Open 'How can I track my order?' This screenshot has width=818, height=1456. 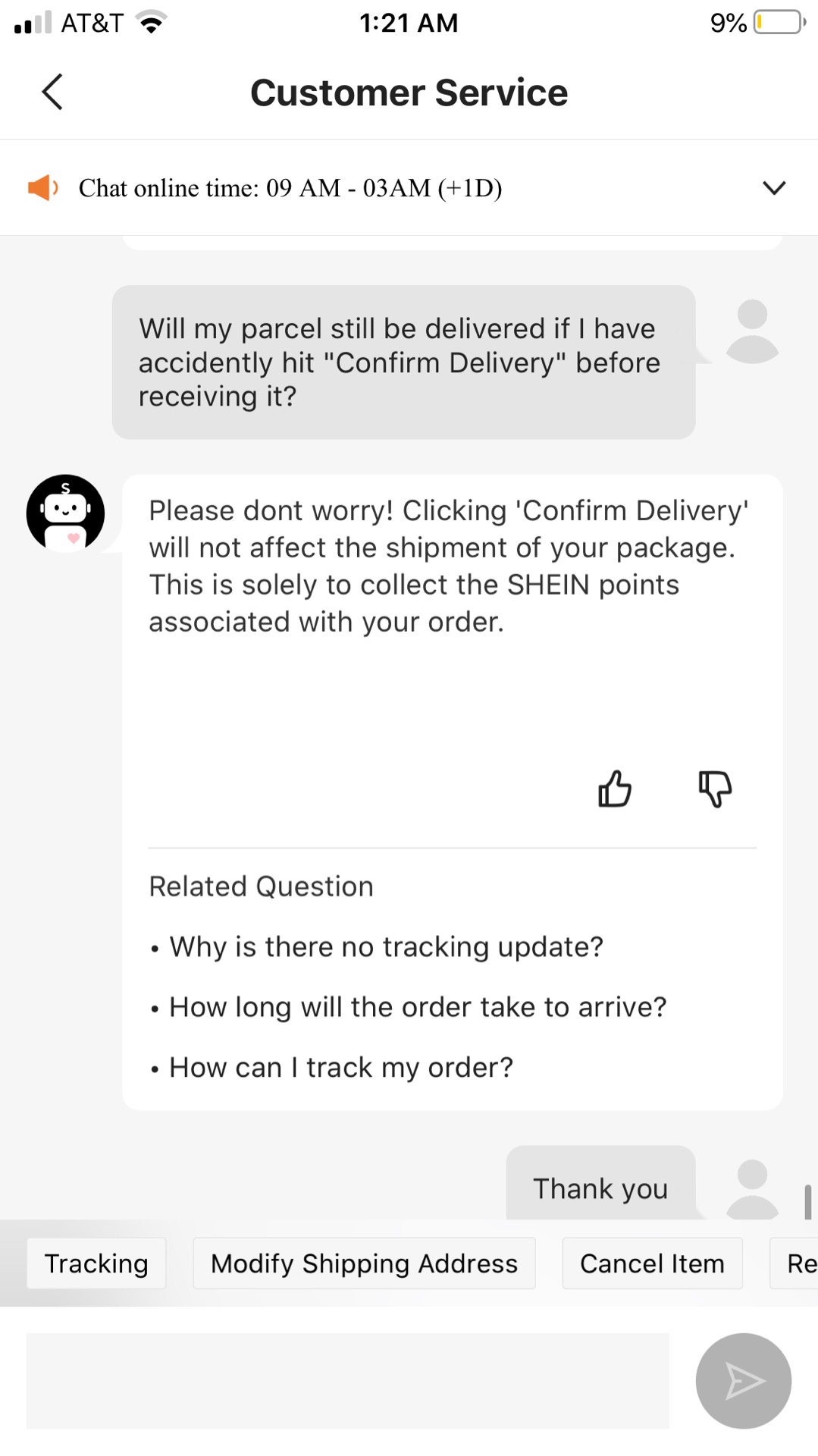point(340,1068)
